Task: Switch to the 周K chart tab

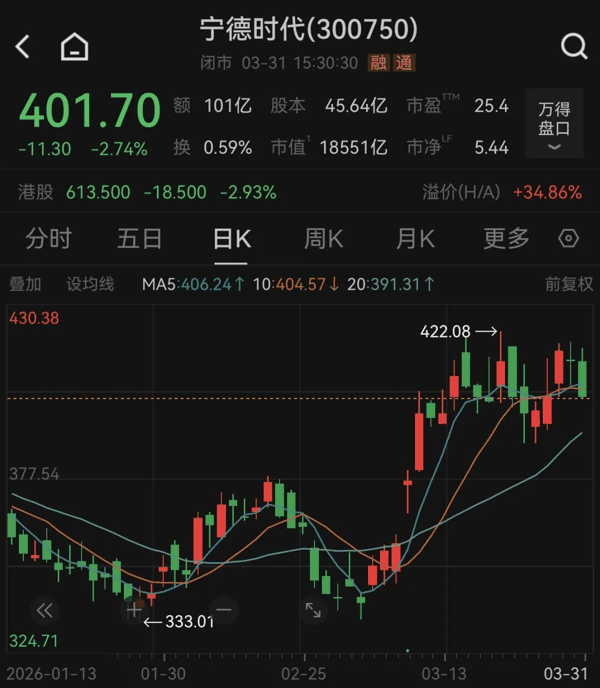Action: click(323, 238)
